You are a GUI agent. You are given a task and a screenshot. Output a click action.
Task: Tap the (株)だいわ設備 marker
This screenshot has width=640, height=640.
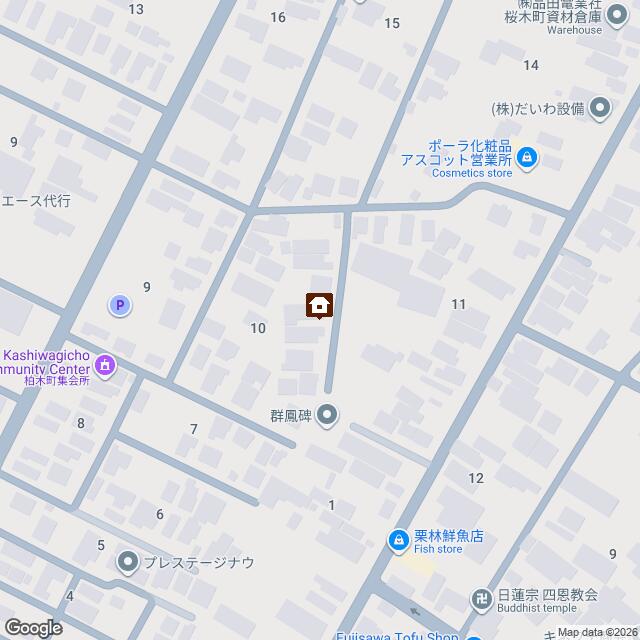pyautogui.click(x=600, y=108)
